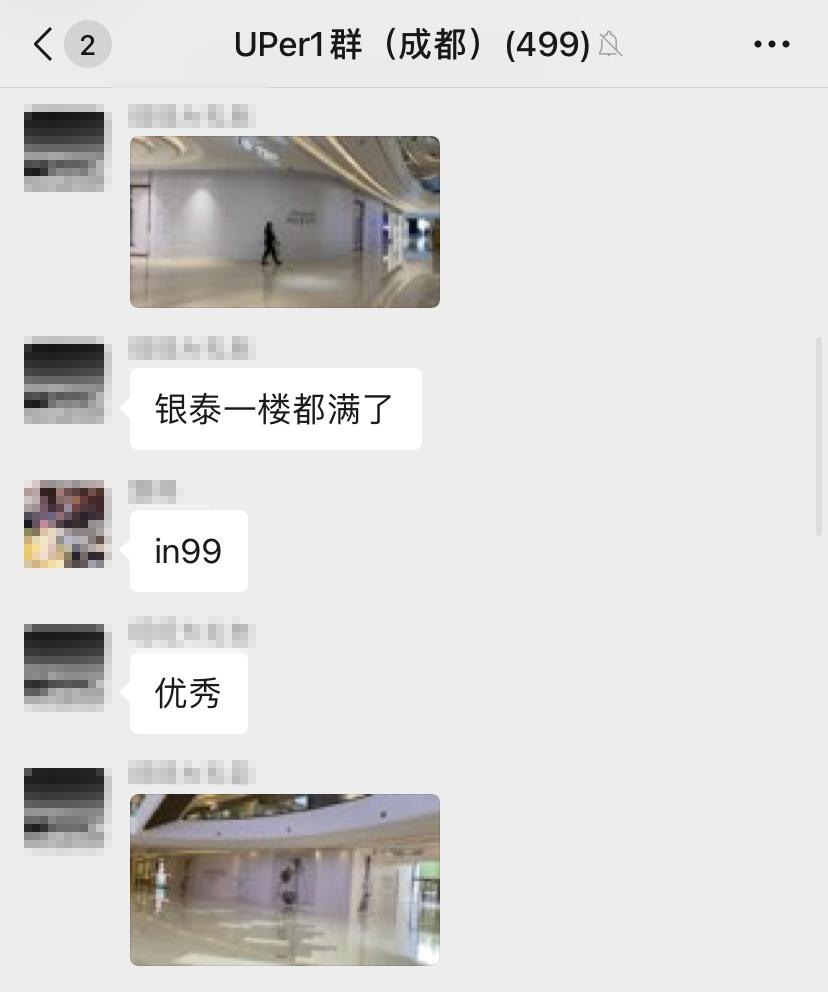Open the mall corridor photo in the first message

285,222
